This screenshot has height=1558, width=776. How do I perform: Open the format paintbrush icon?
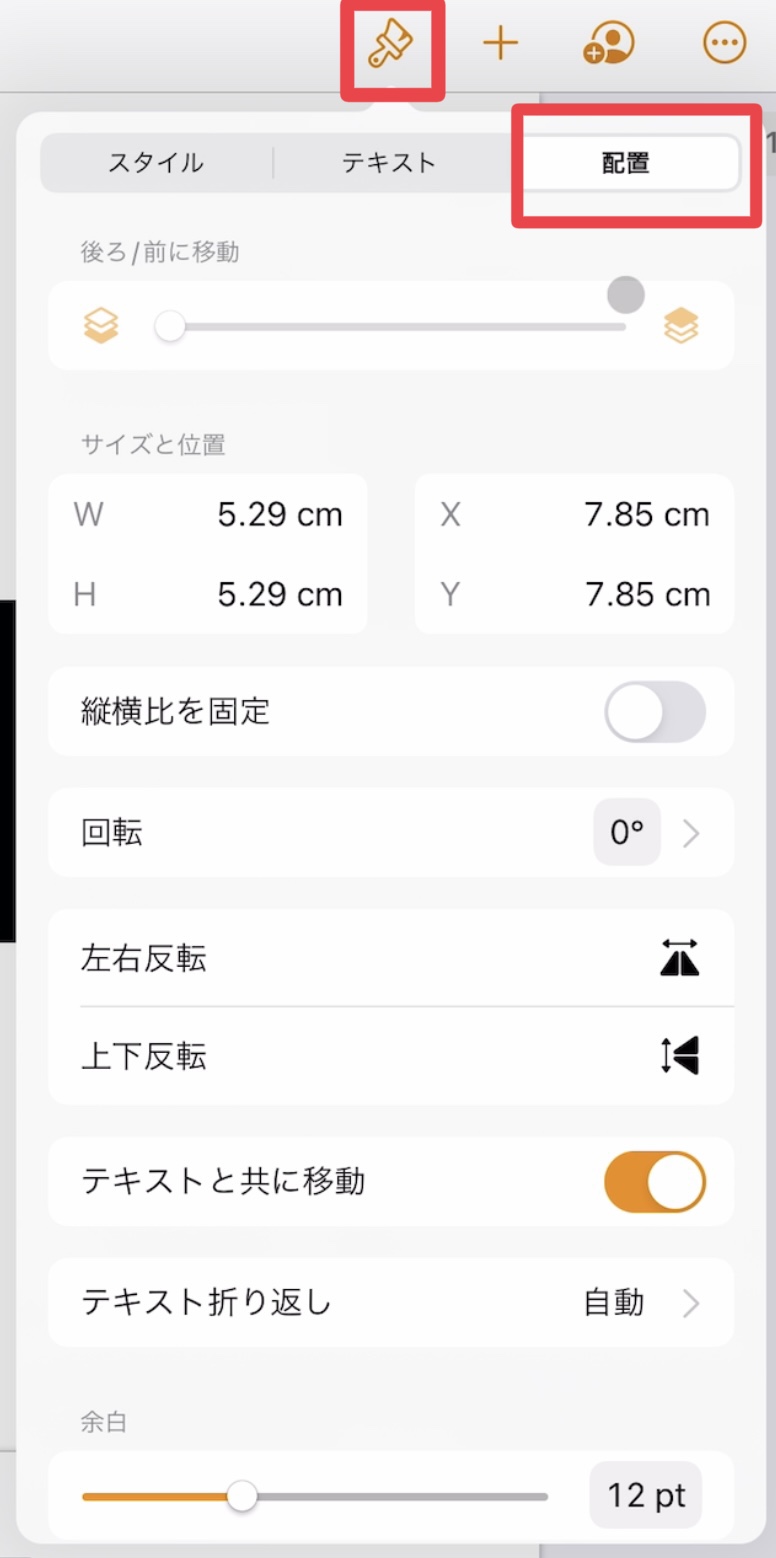[391, 44]
